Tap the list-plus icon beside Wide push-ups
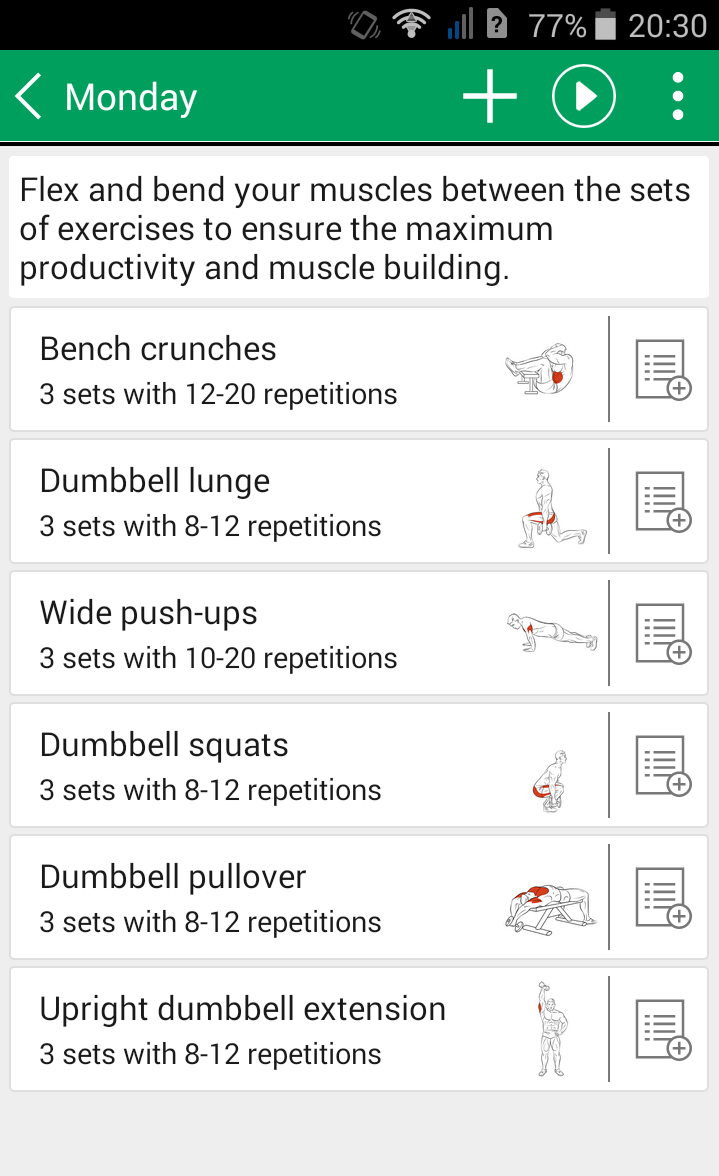This screenshot has width=719, height=1176. [x=662, y=634]
